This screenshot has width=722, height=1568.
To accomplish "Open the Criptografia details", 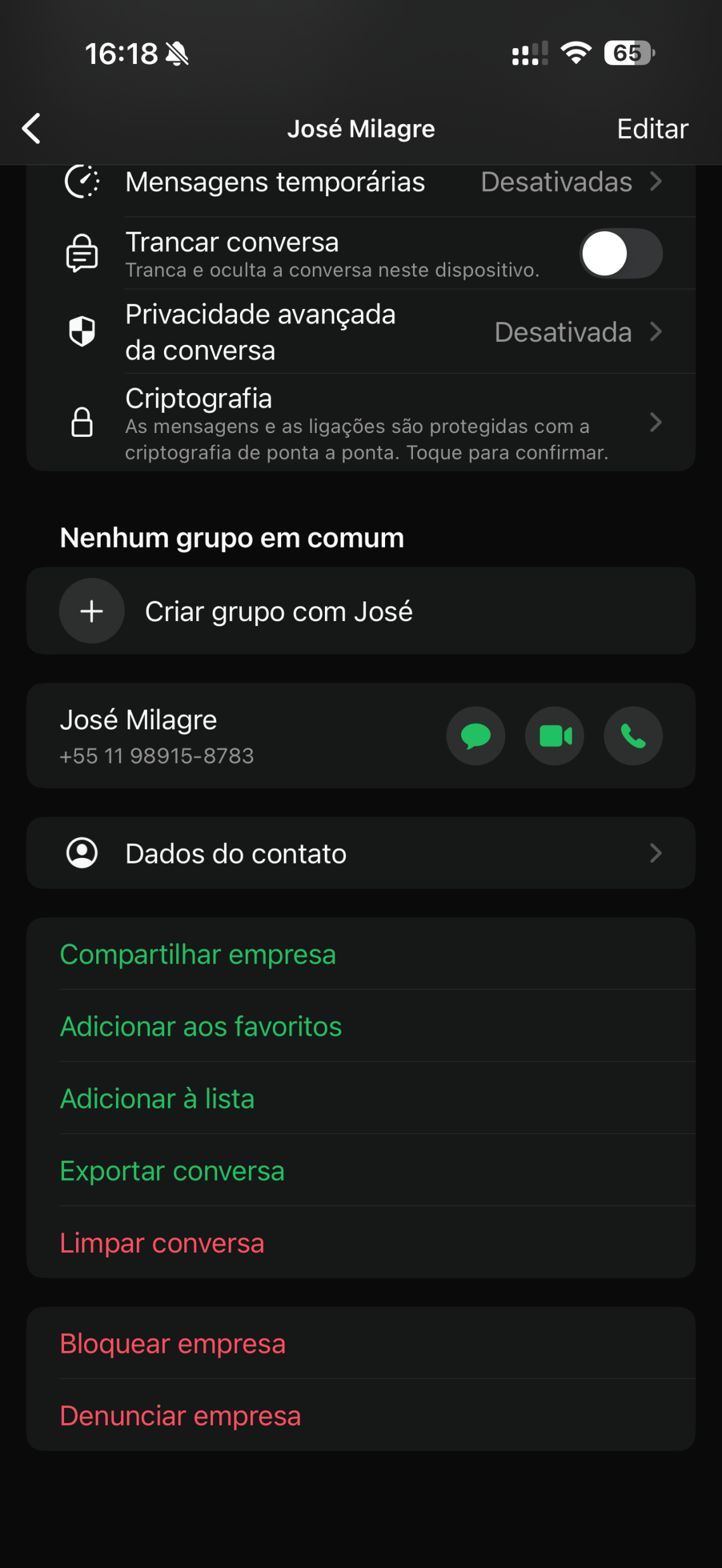I will click(x=361, y=423).
